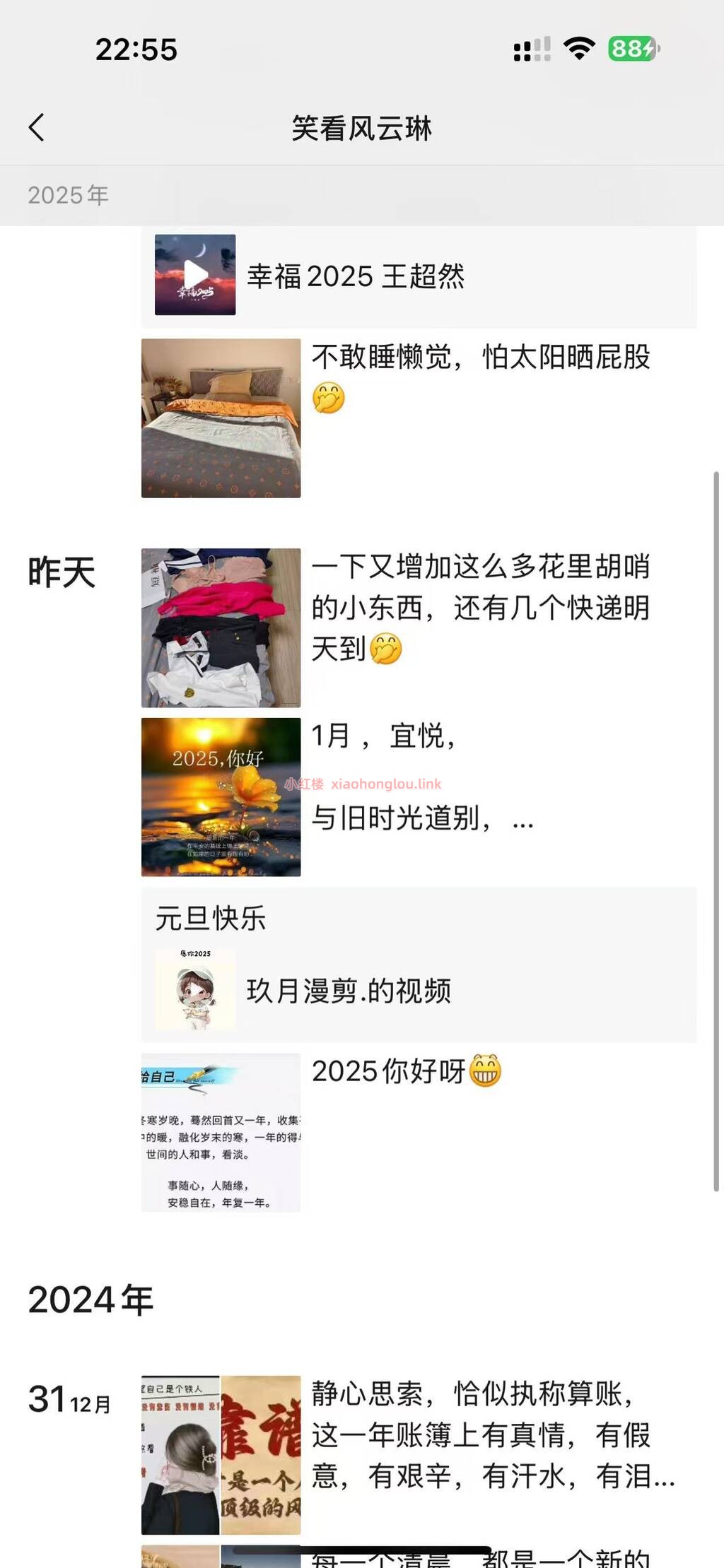Tap the 昨天 date label
This screenshot has width=724, height=1568.
tap(62, 572)
